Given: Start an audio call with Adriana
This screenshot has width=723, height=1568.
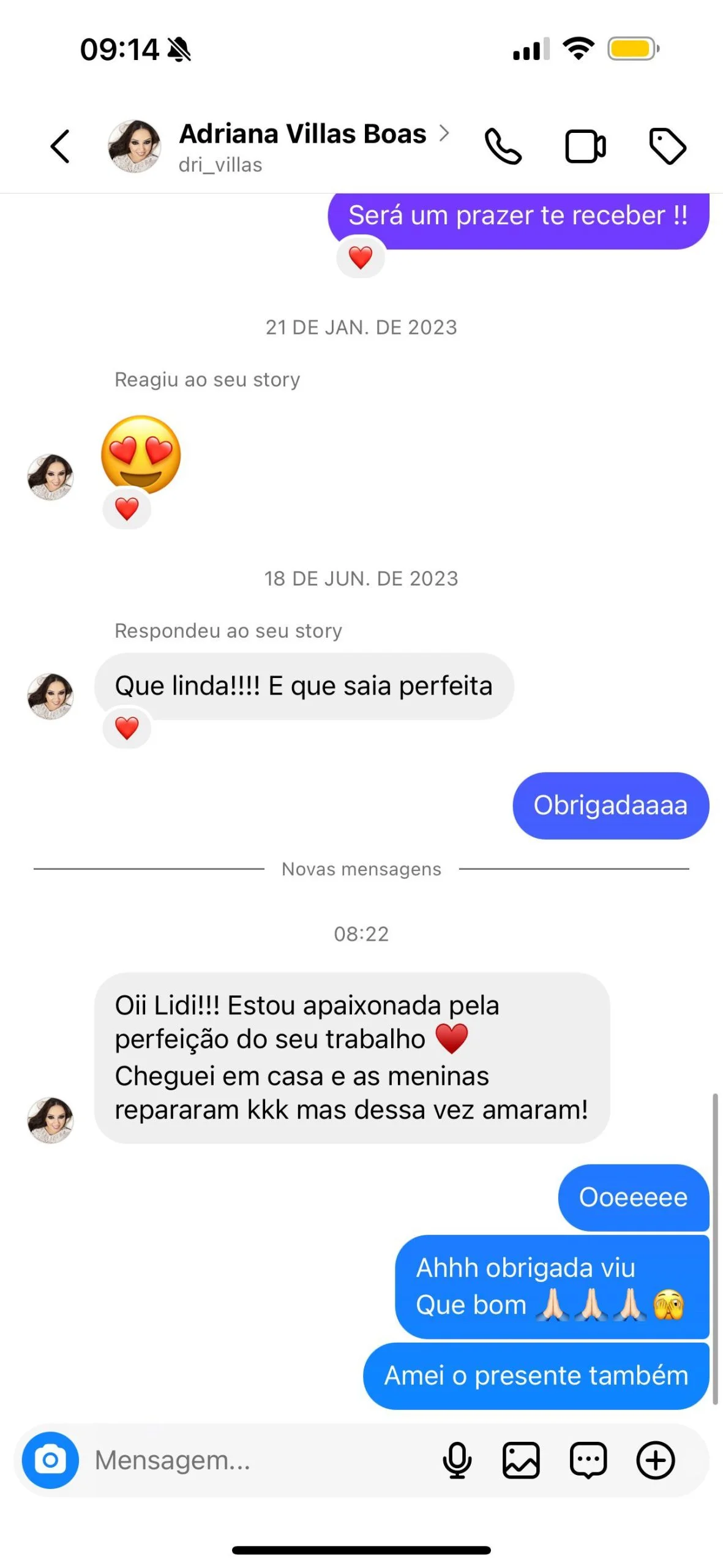Looking at the screenshot, I should pyautogui.click(x=503, y=146).
